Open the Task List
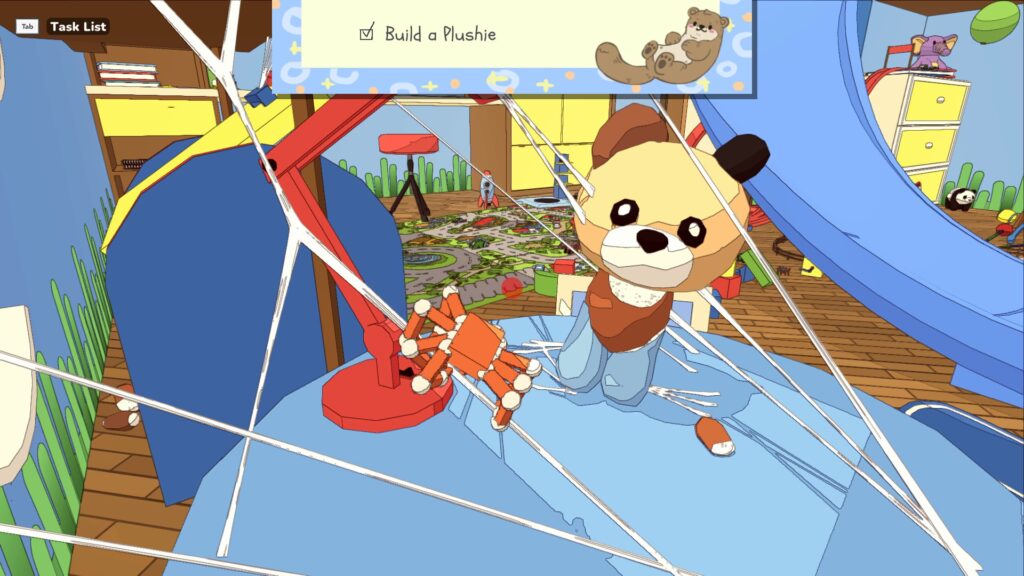This screenshot has width=1024, height=576. click(x=78, y=27)
